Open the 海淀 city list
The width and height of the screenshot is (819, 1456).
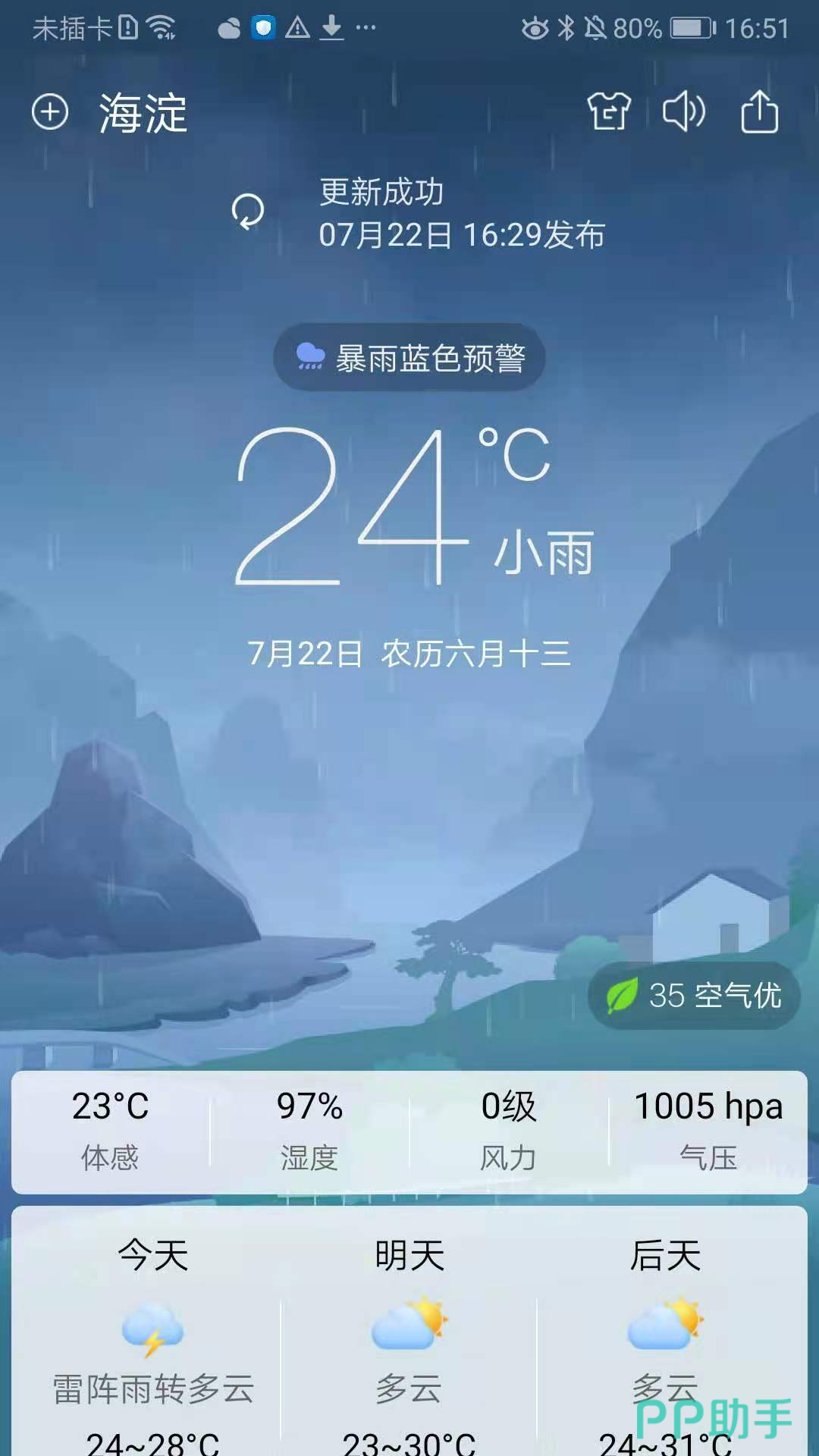(143, 114)
